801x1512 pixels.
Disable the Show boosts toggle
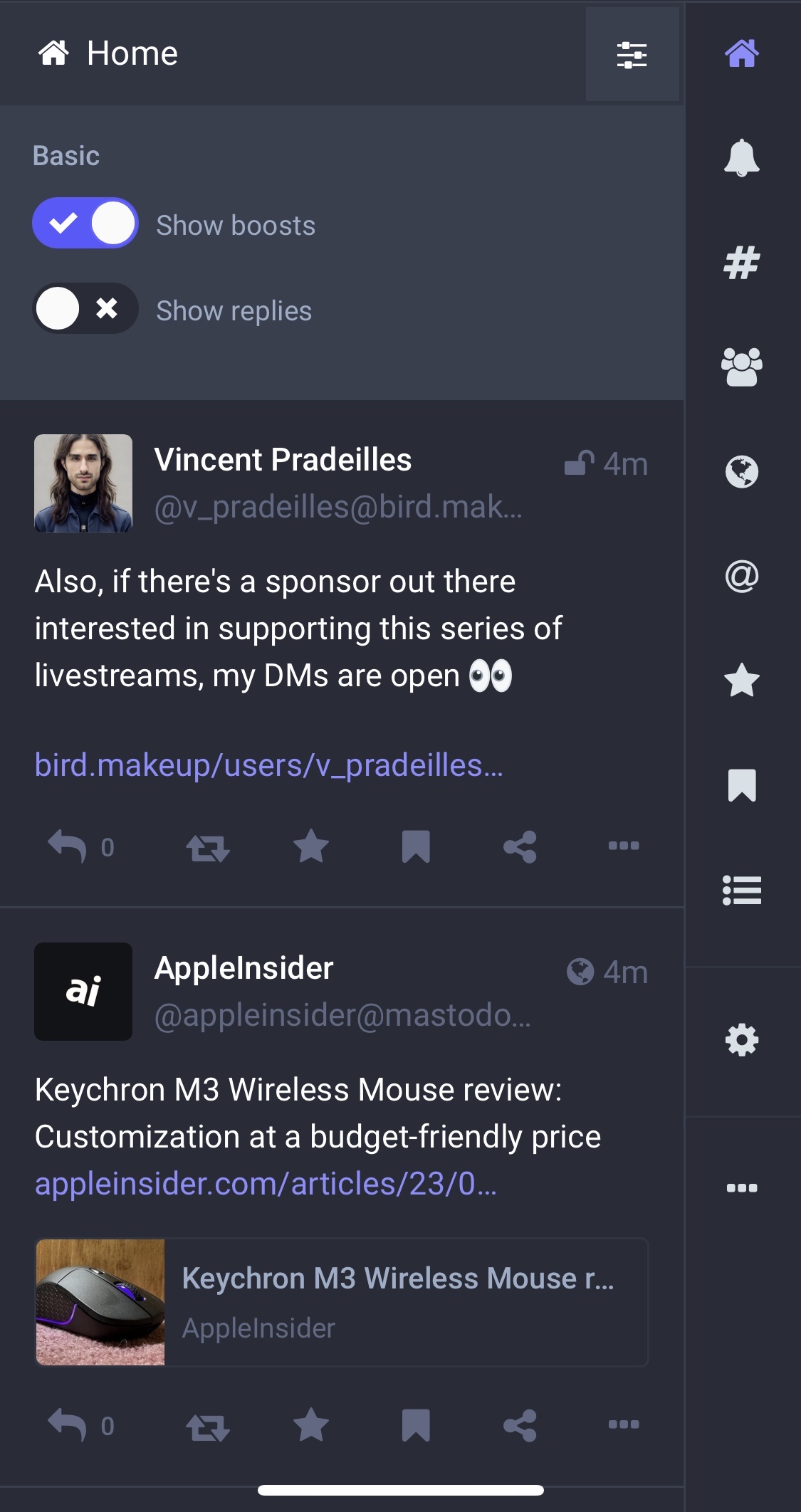click(85, 224)
